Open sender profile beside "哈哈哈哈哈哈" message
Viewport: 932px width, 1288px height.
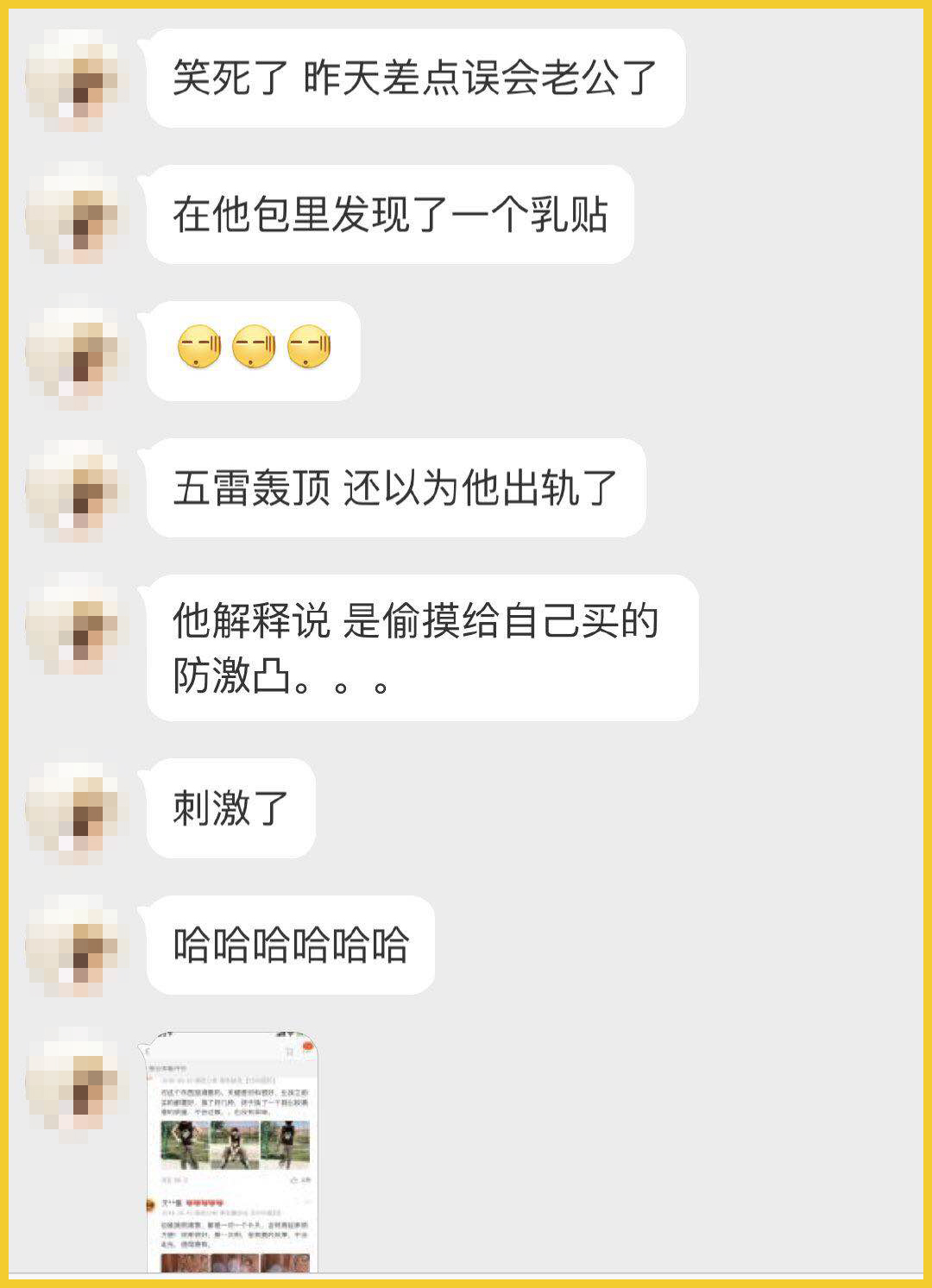pos(73,945)
